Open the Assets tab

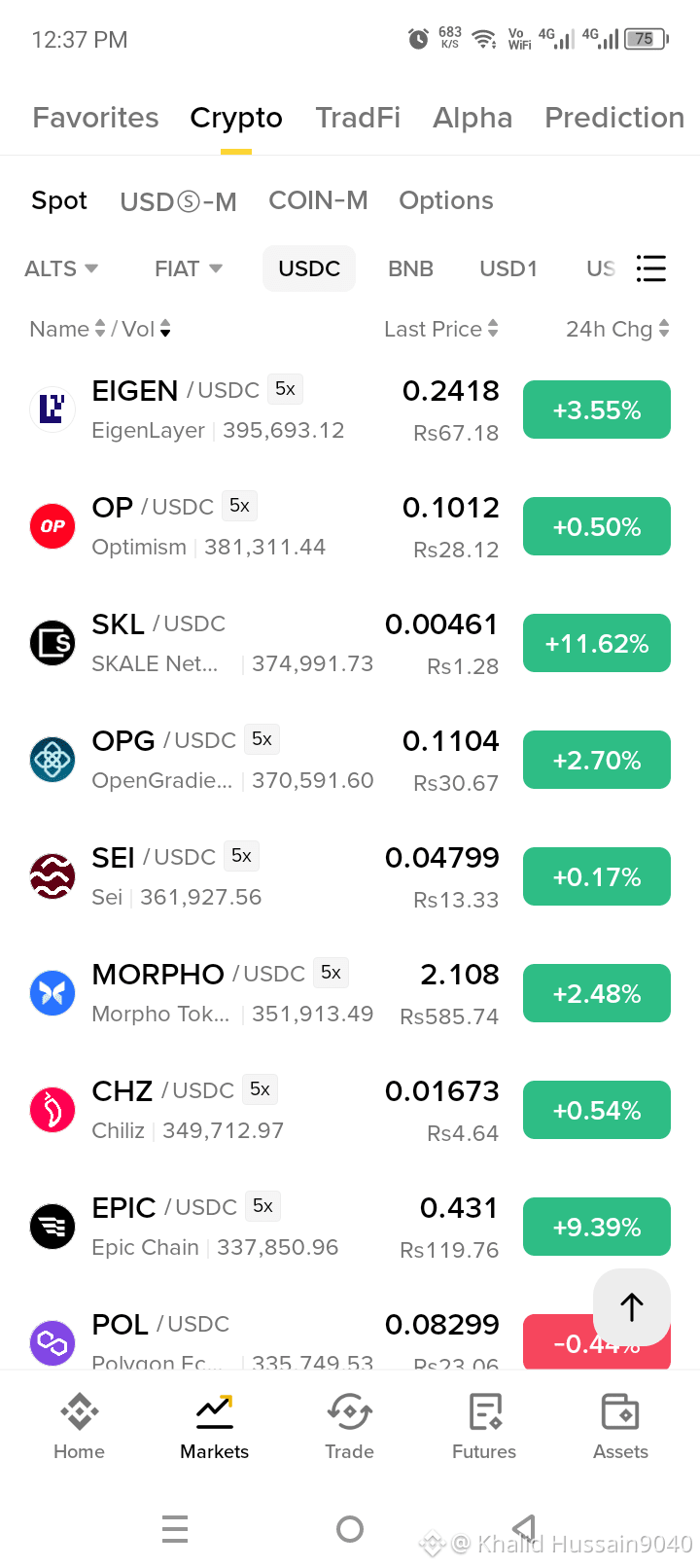[620, 1426]
